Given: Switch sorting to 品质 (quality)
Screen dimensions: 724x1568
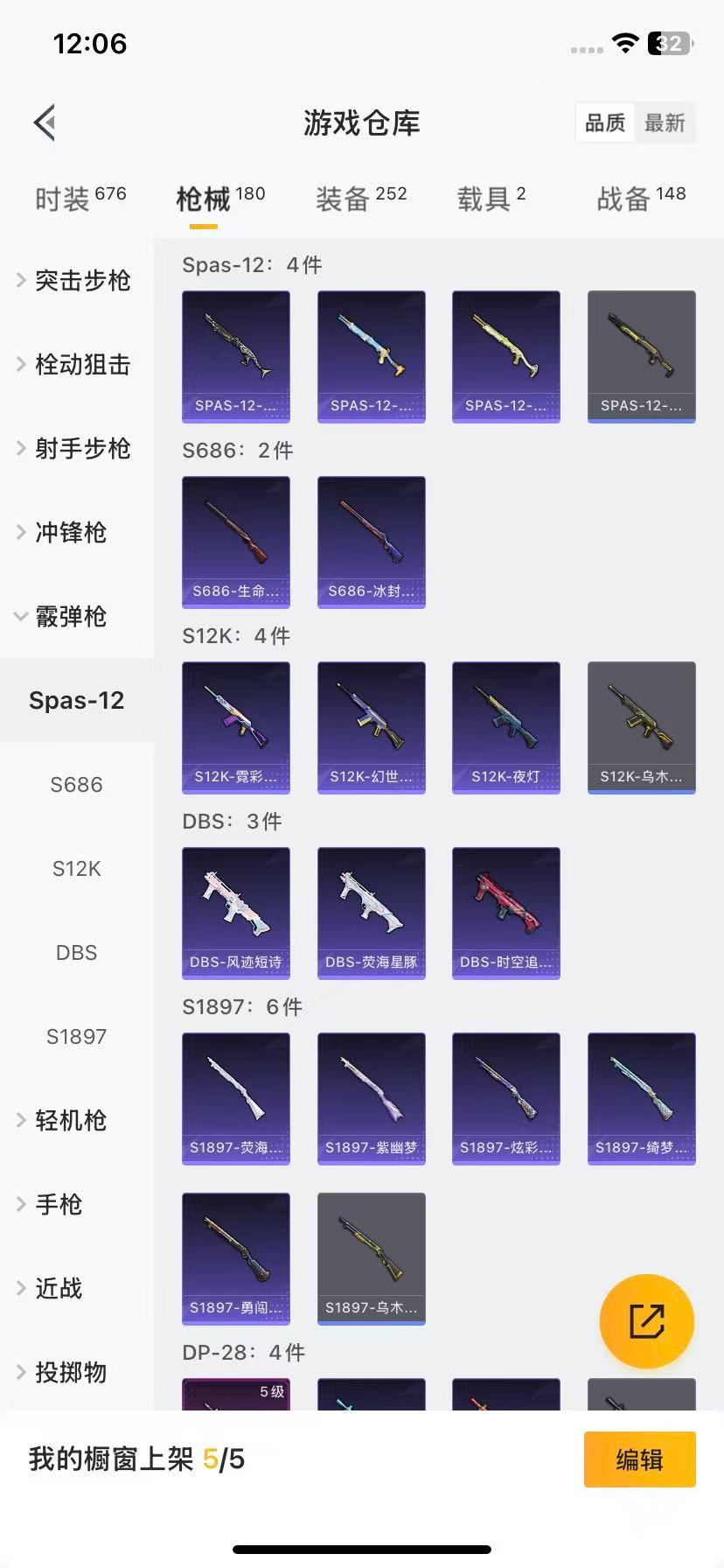Looking at the screenshot, I should [604, 122].
